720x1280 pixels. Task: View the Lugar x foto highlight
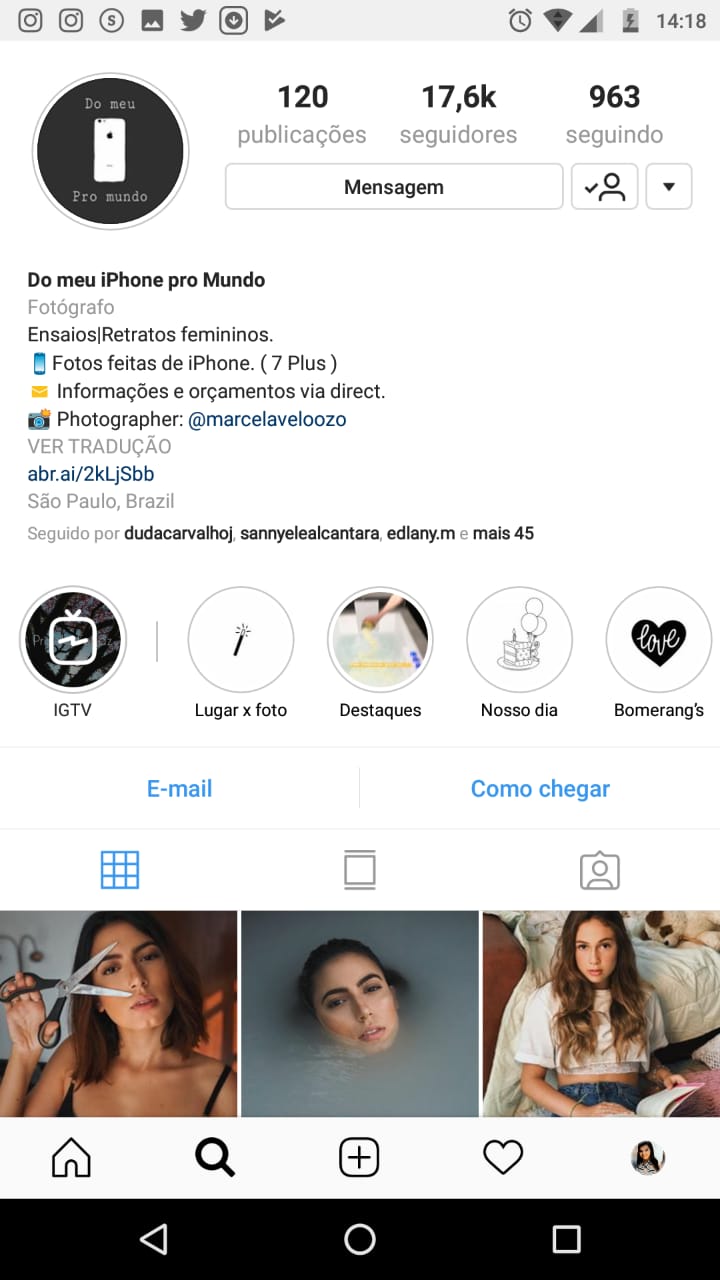click(241, 640)
